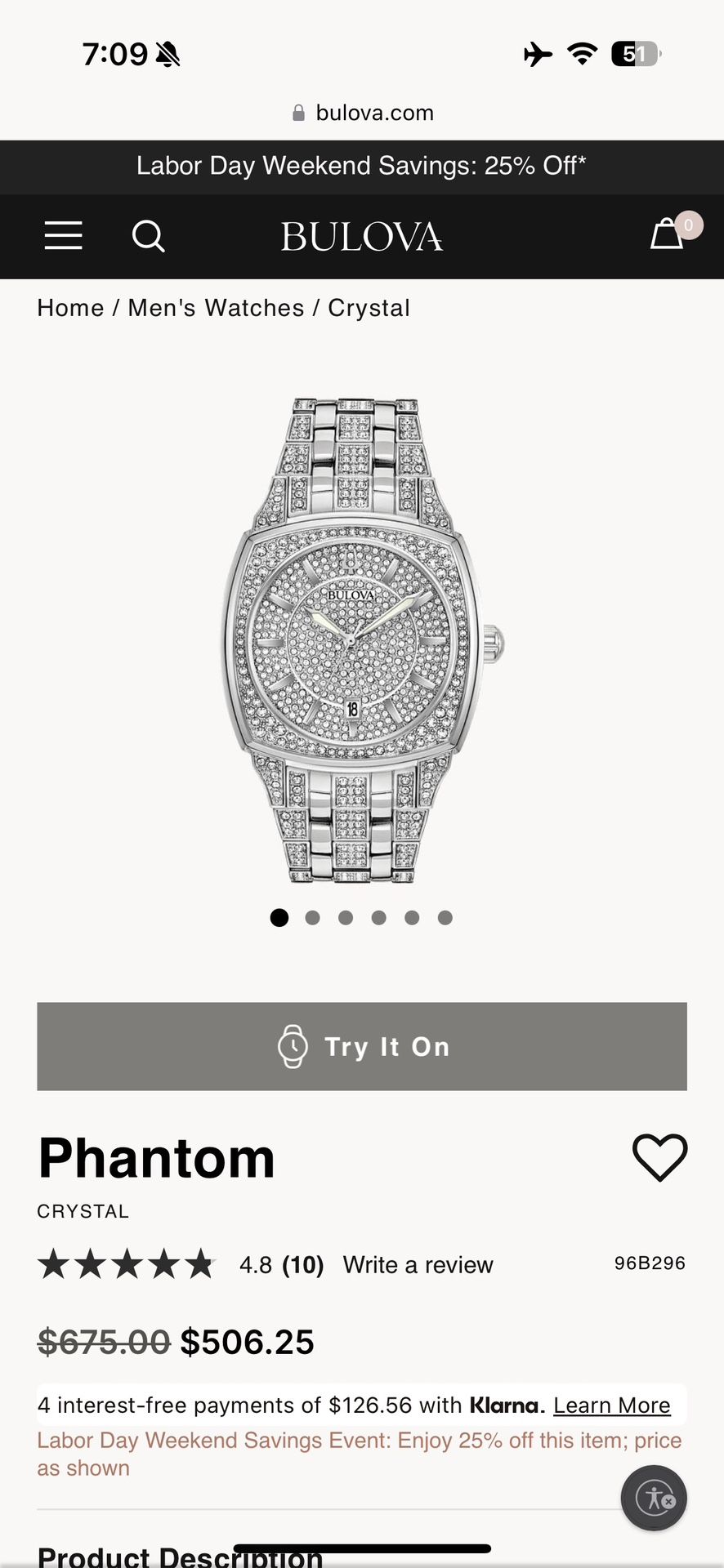
Task: Open the accessibility widget icon
Action: click(653, 1499)
